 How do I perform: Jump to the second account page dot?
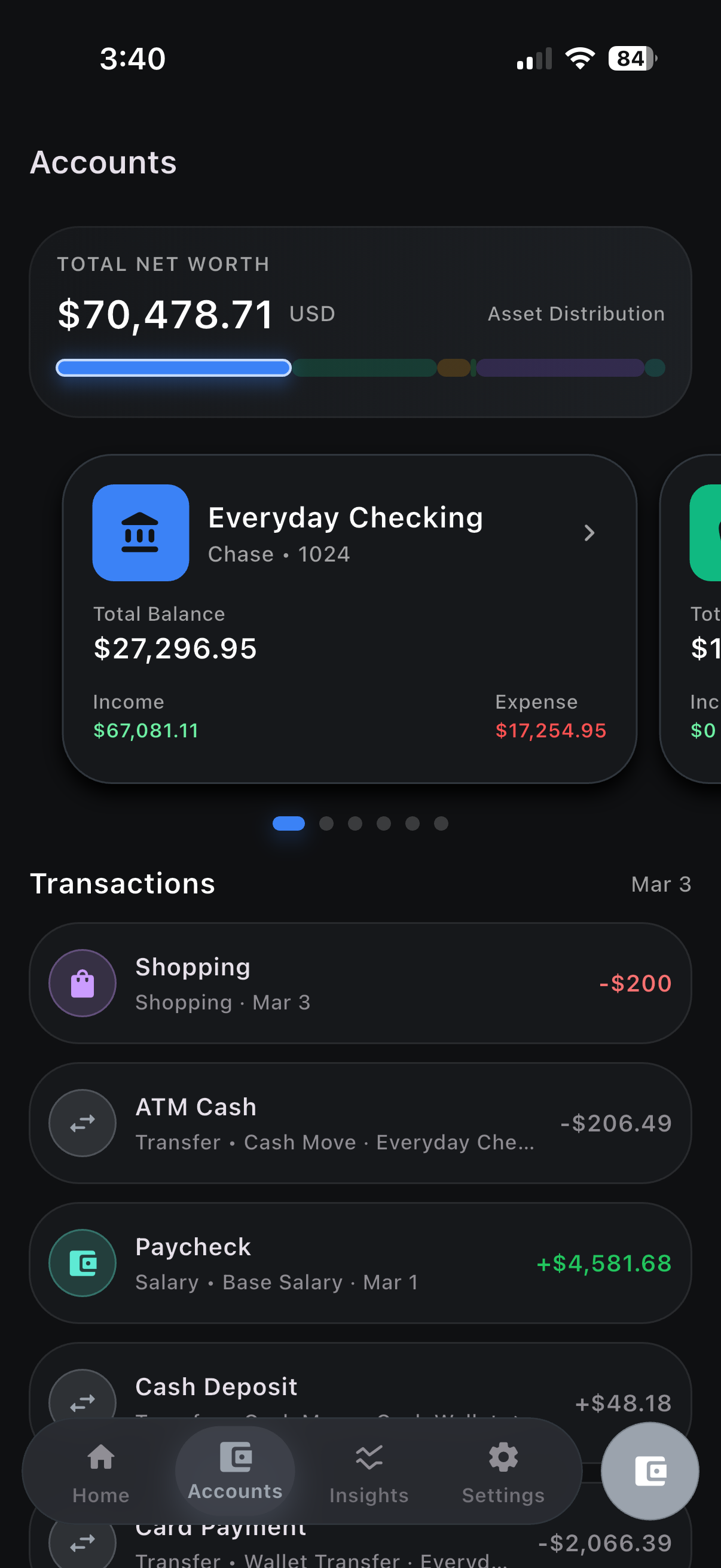(x=326, y=823)
